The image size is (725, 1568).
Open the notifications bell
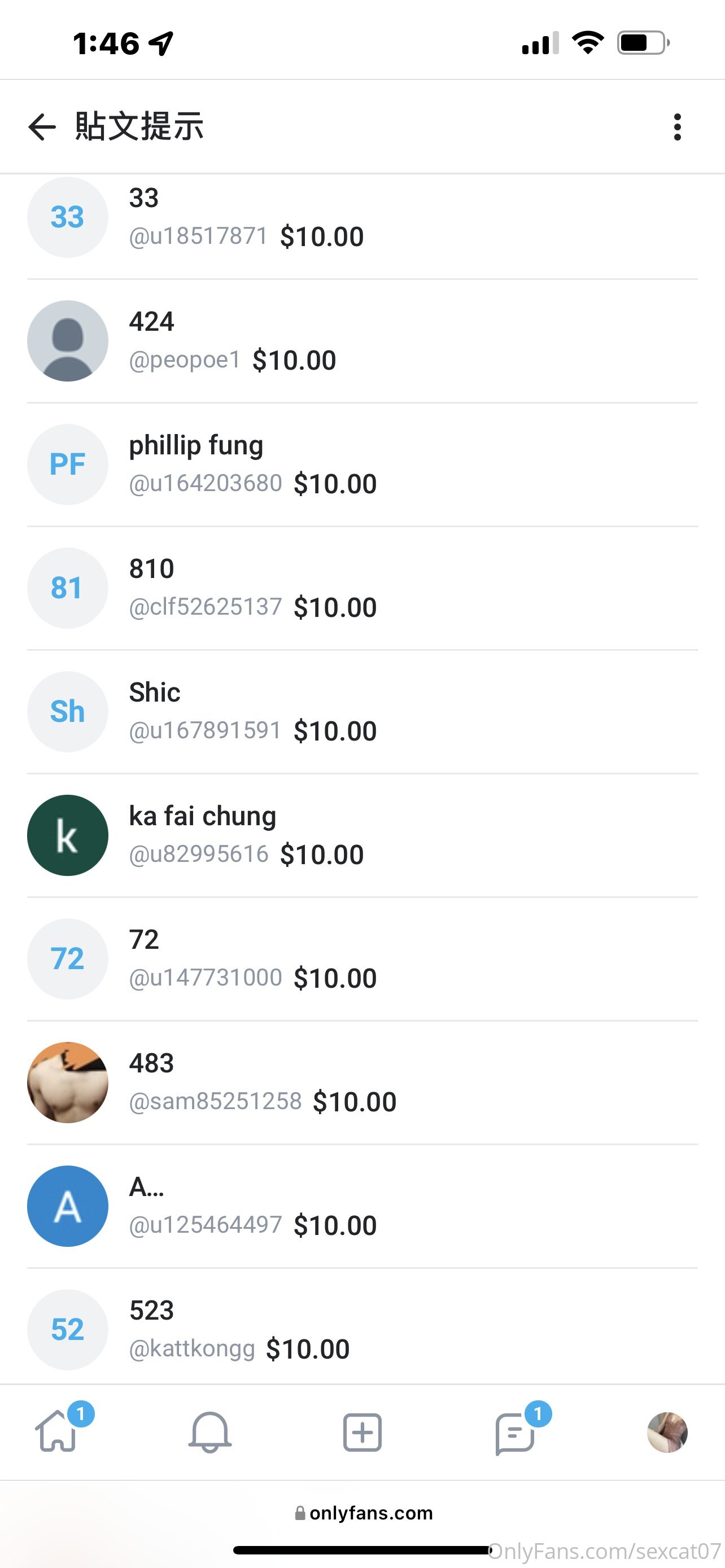(x=210, y=1431)
